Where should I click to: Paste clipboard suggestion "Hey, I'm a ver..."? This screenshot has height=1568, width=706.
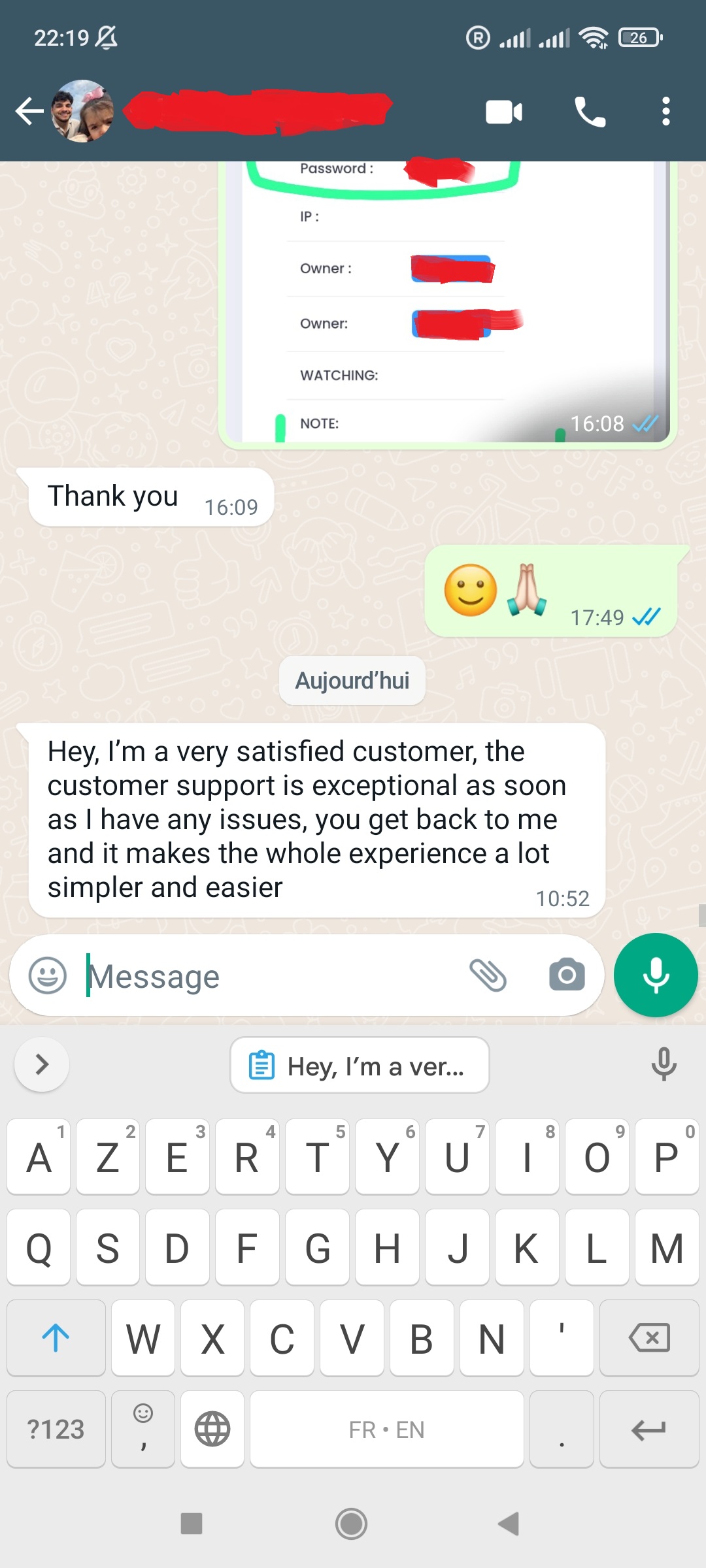pos(360,1066)
